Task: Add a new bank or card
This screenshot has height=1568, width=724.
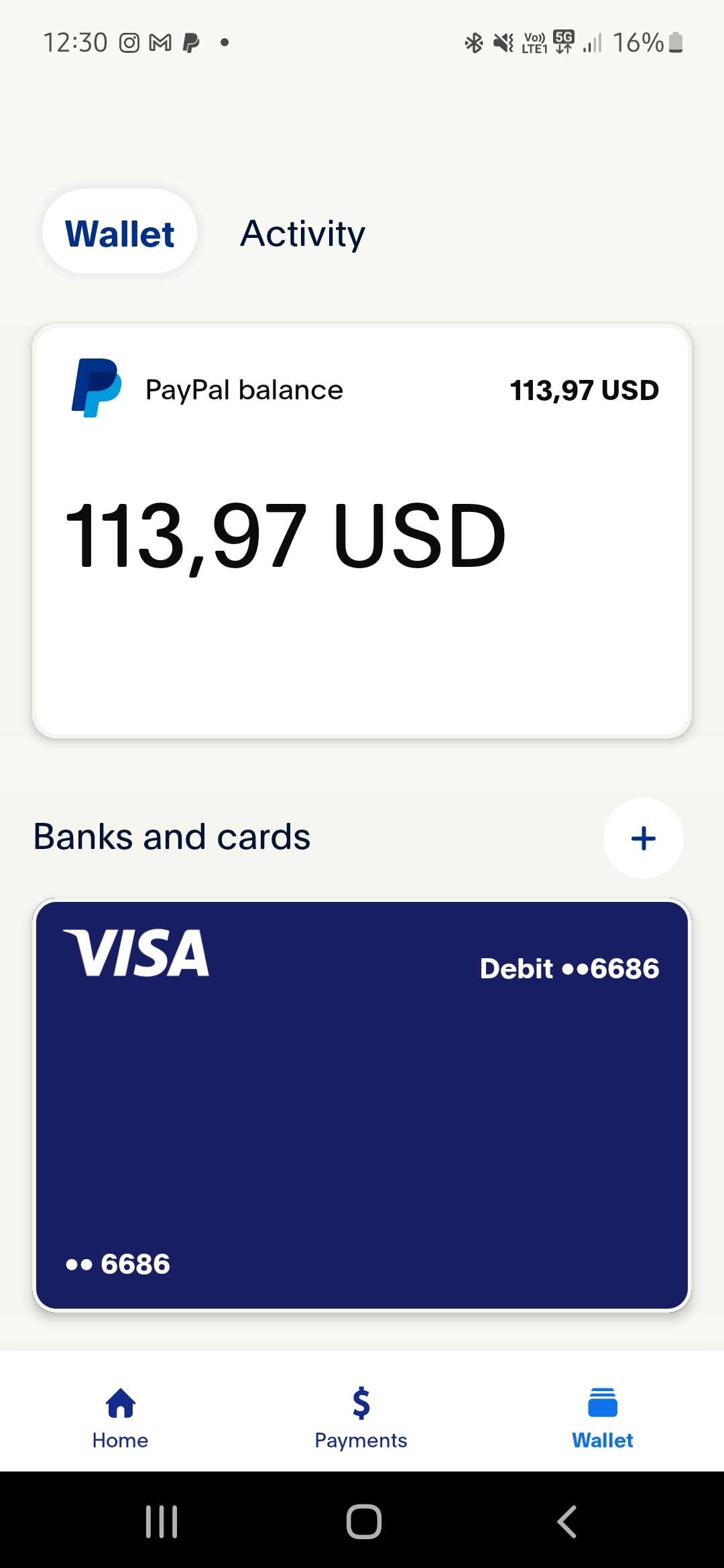Action: pyautogui.click(x=644, y=838)
